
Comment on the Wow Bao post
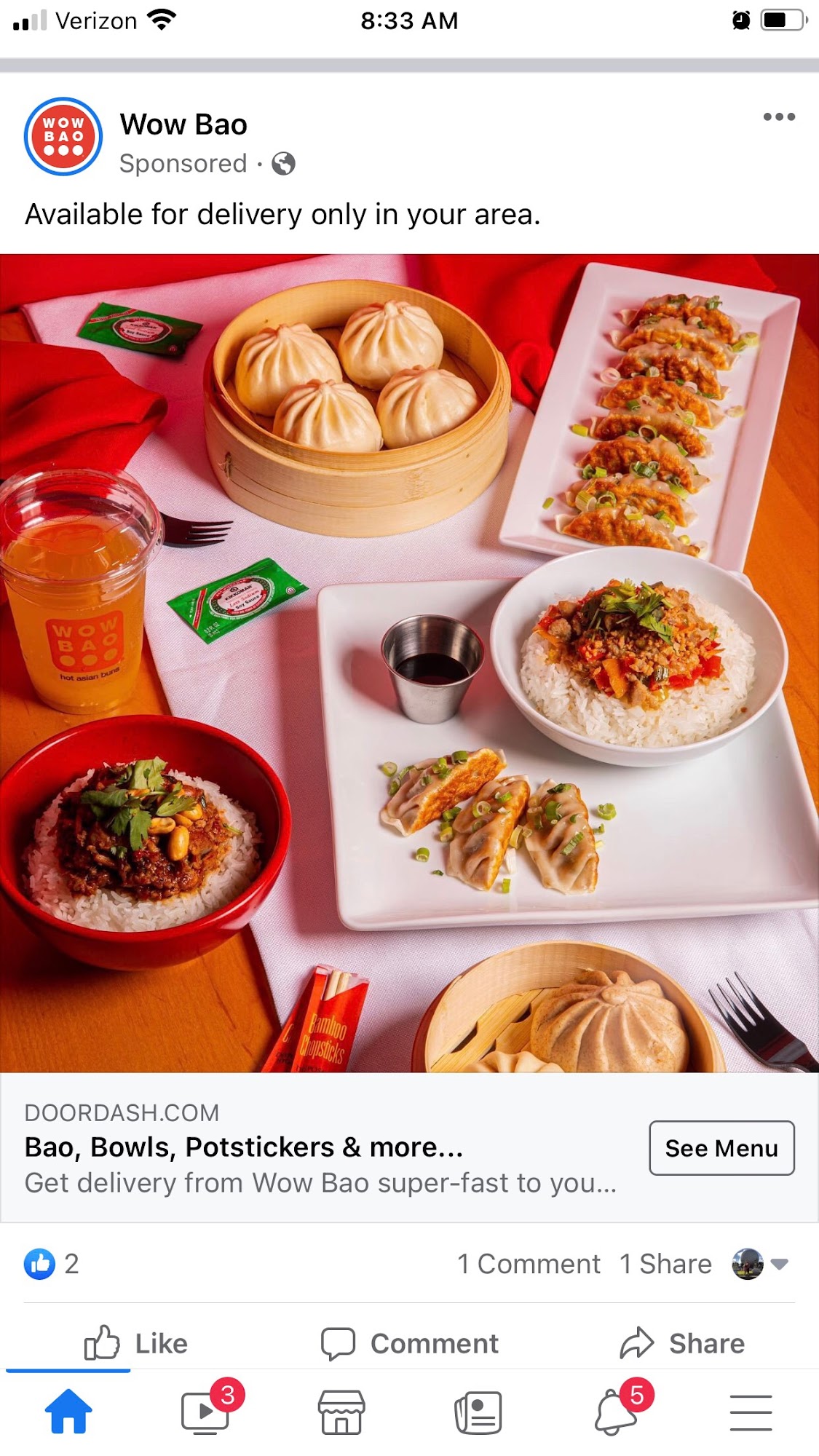point(410,1343)
